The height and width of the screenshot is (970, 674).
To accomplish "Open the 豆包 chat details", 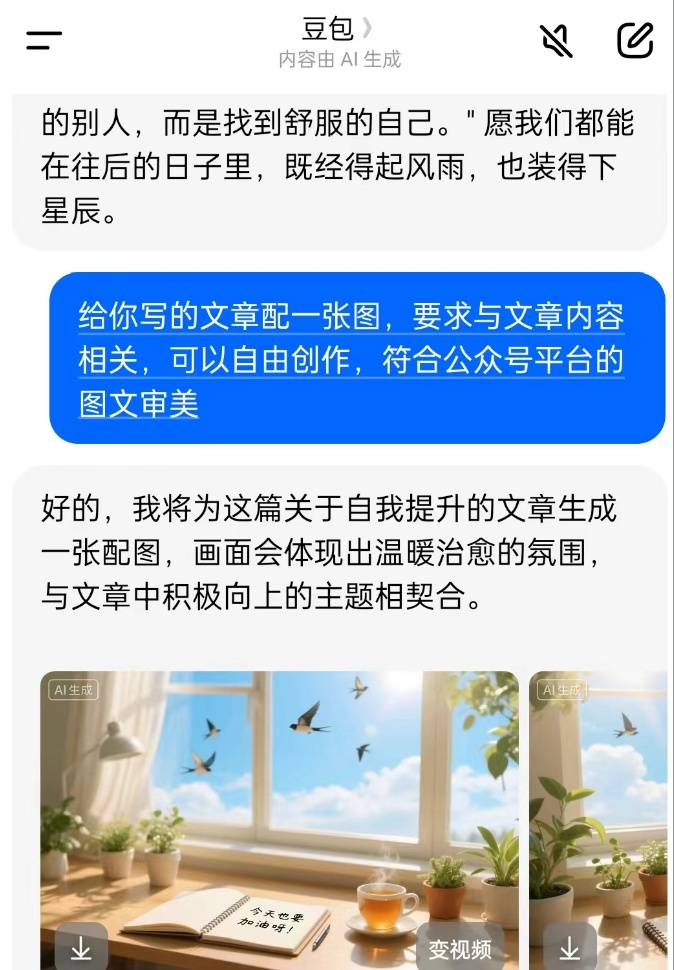I will pyautogui.click(x=337, y=30).
